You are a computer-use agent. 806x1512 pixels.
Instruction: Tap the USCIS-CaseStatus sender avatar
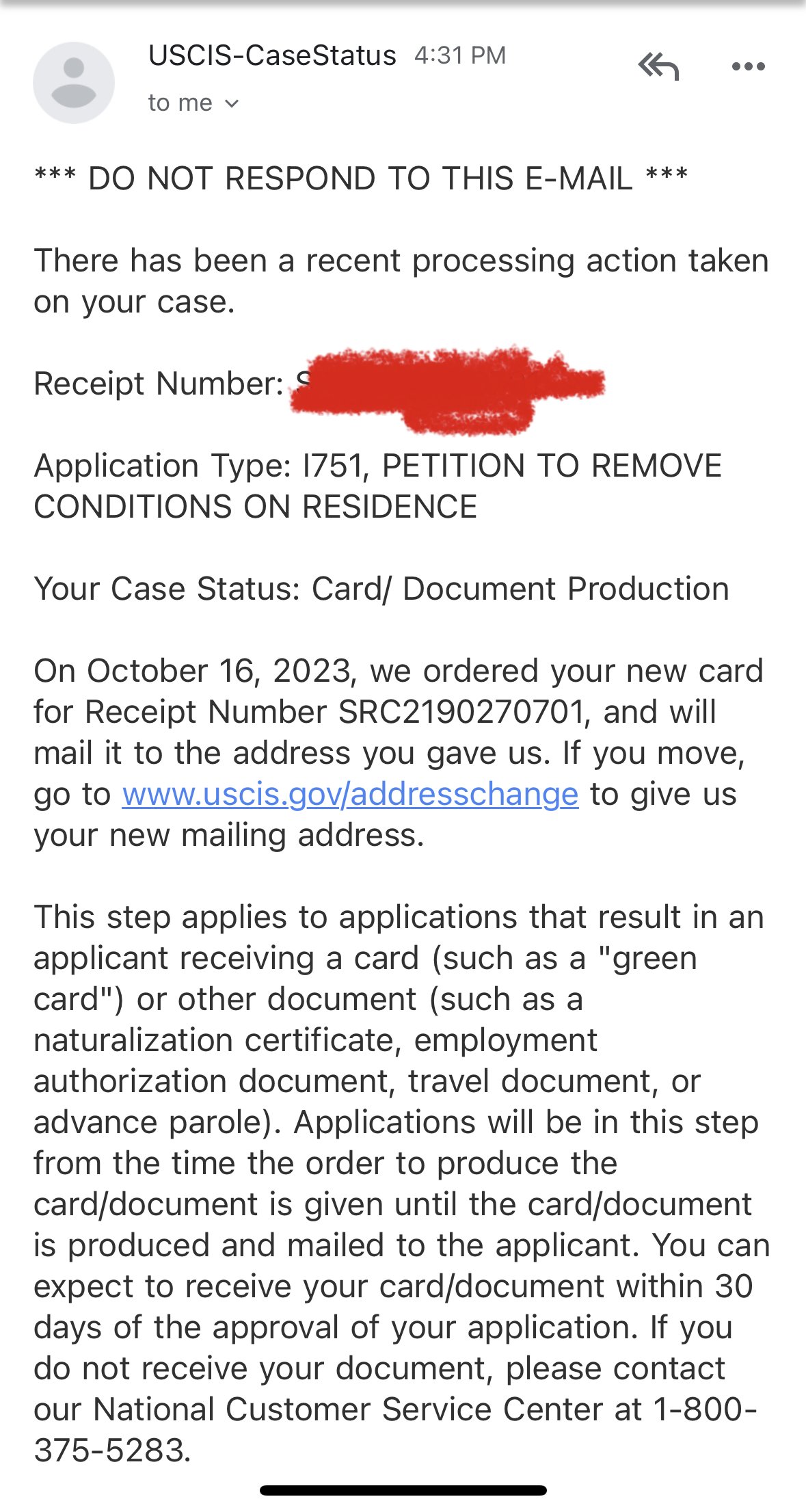click(74, 83)
